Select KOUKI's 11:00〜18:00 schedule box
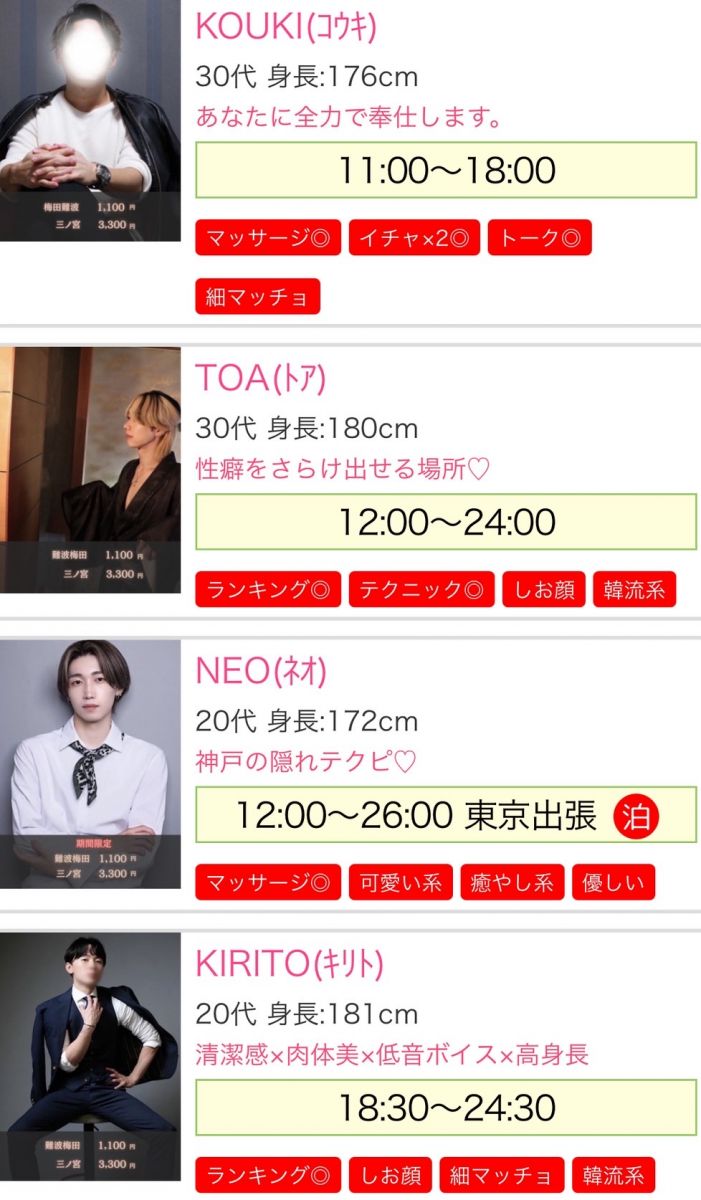Image resolution: width=701 pixels, height=1200 pixels. pos(446,170)
